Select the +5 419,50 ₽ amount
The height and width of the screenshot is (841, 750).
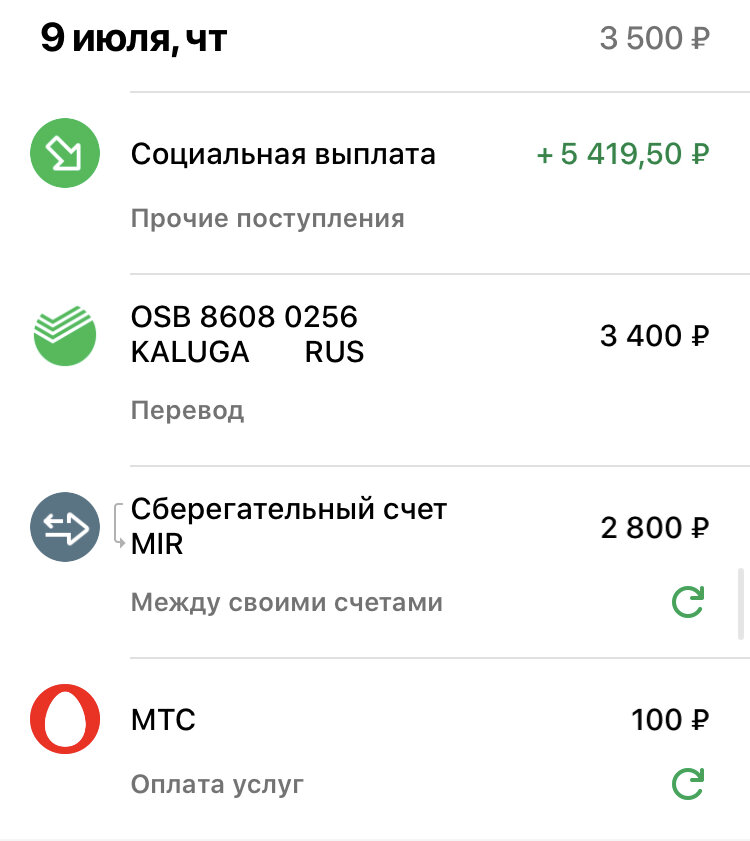(623, 154)
